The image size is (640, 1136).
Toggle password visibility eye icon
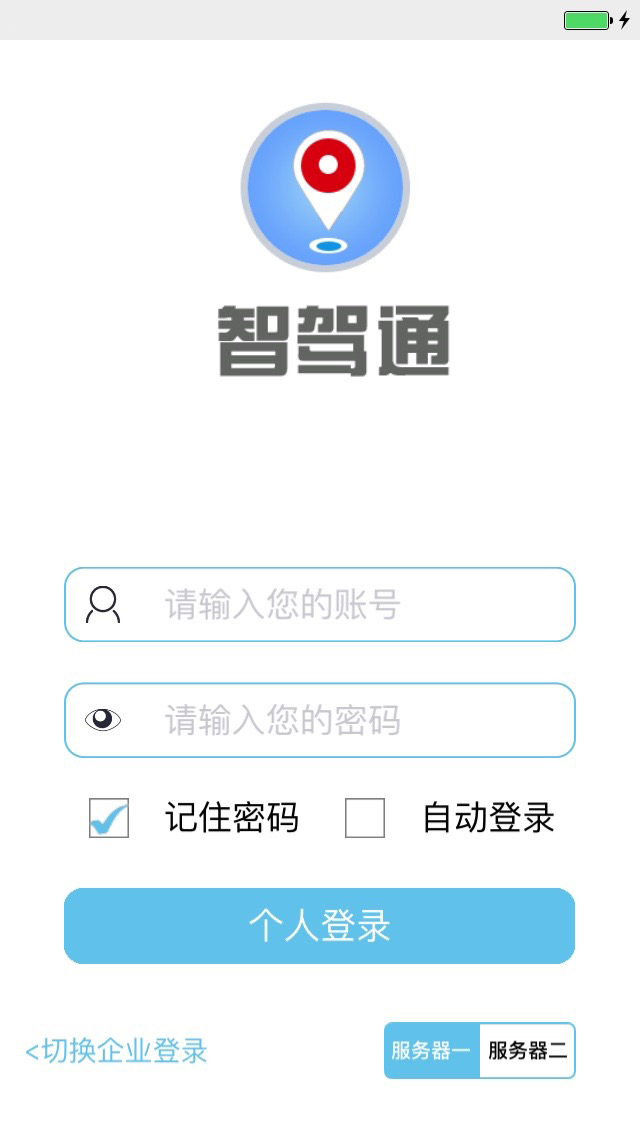click(x=103, y=720)
